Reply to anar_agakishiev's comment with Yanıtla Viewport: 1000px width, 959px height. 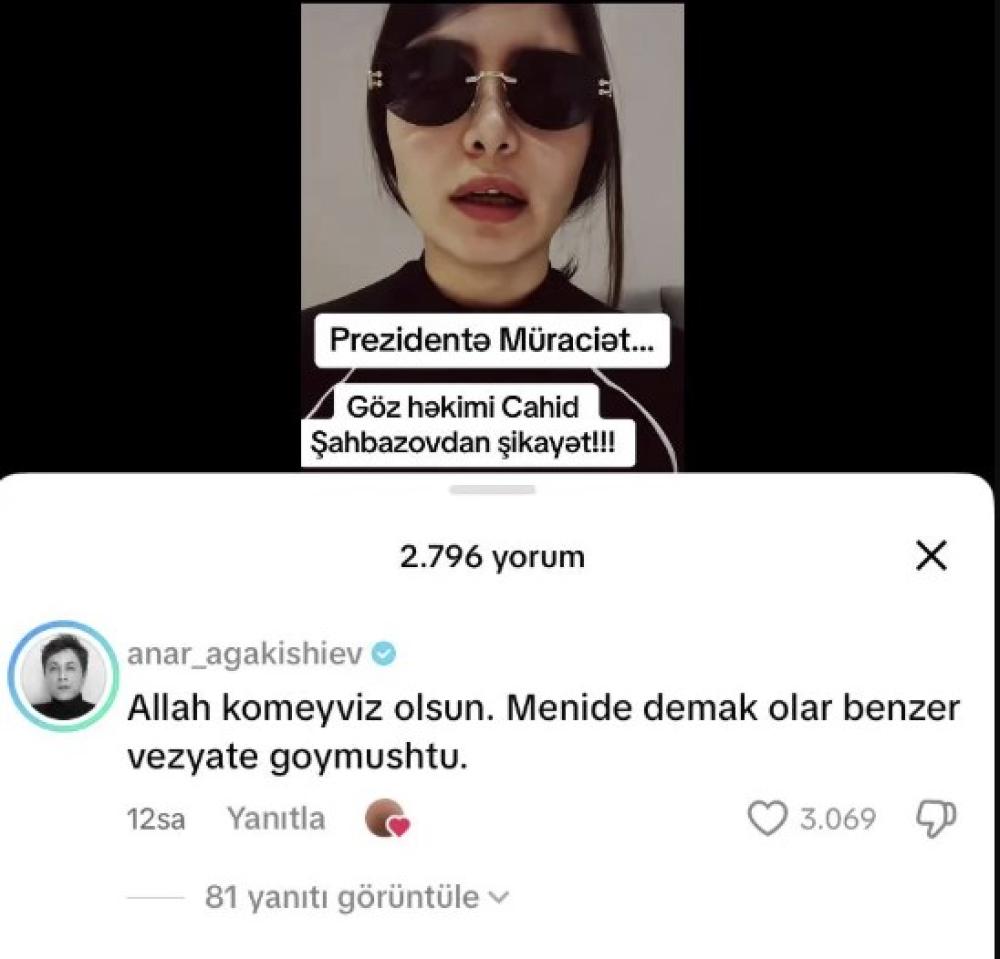coord(276,819)
